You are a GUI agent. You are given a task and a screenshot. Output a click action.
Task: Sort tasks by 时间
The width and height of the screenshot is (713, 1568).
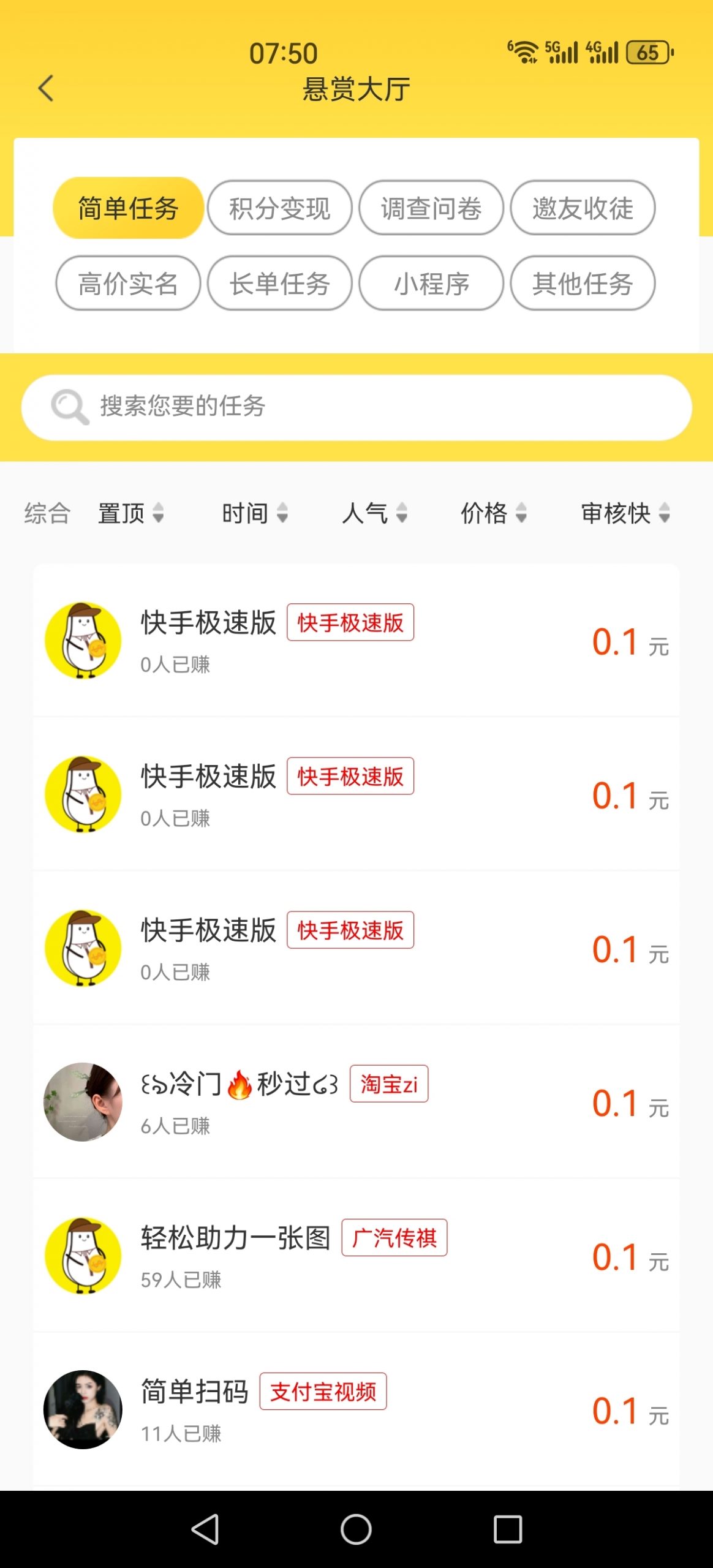click(254, 513)
